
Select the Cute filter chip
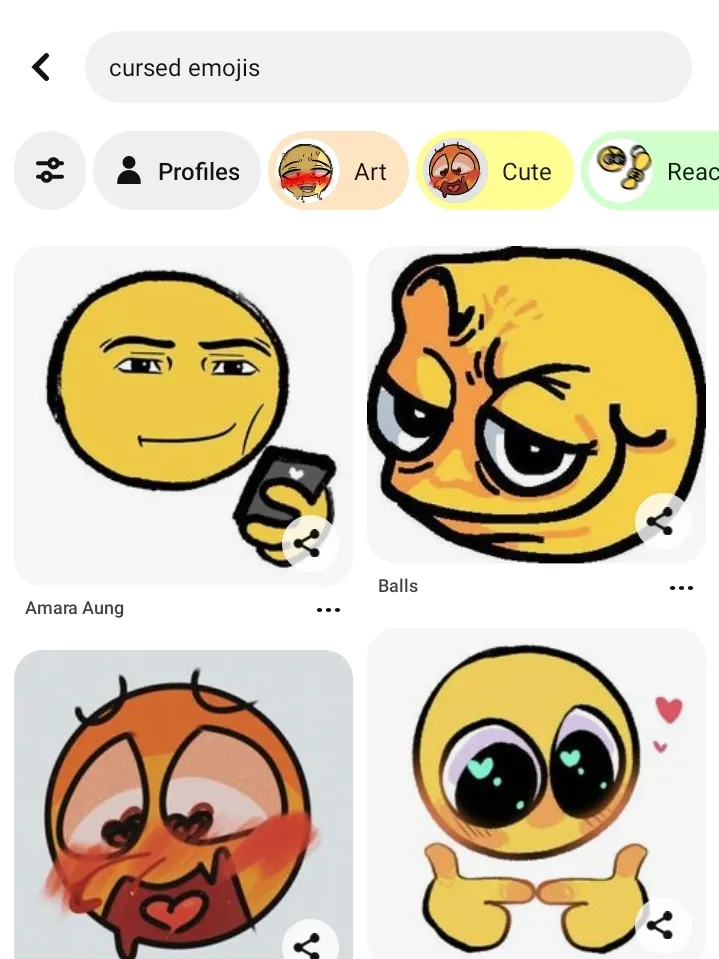point(494,171)
